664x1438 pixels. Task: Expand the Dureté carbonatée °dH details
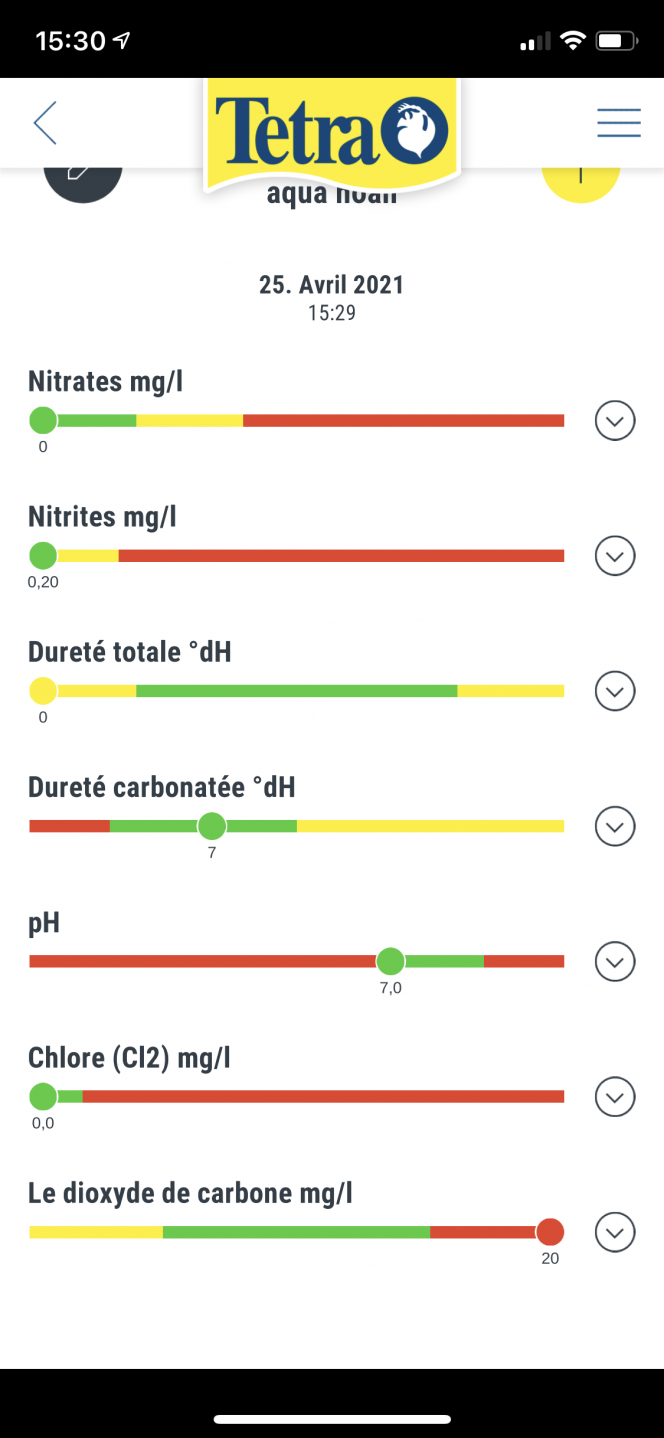click(615, 827)
